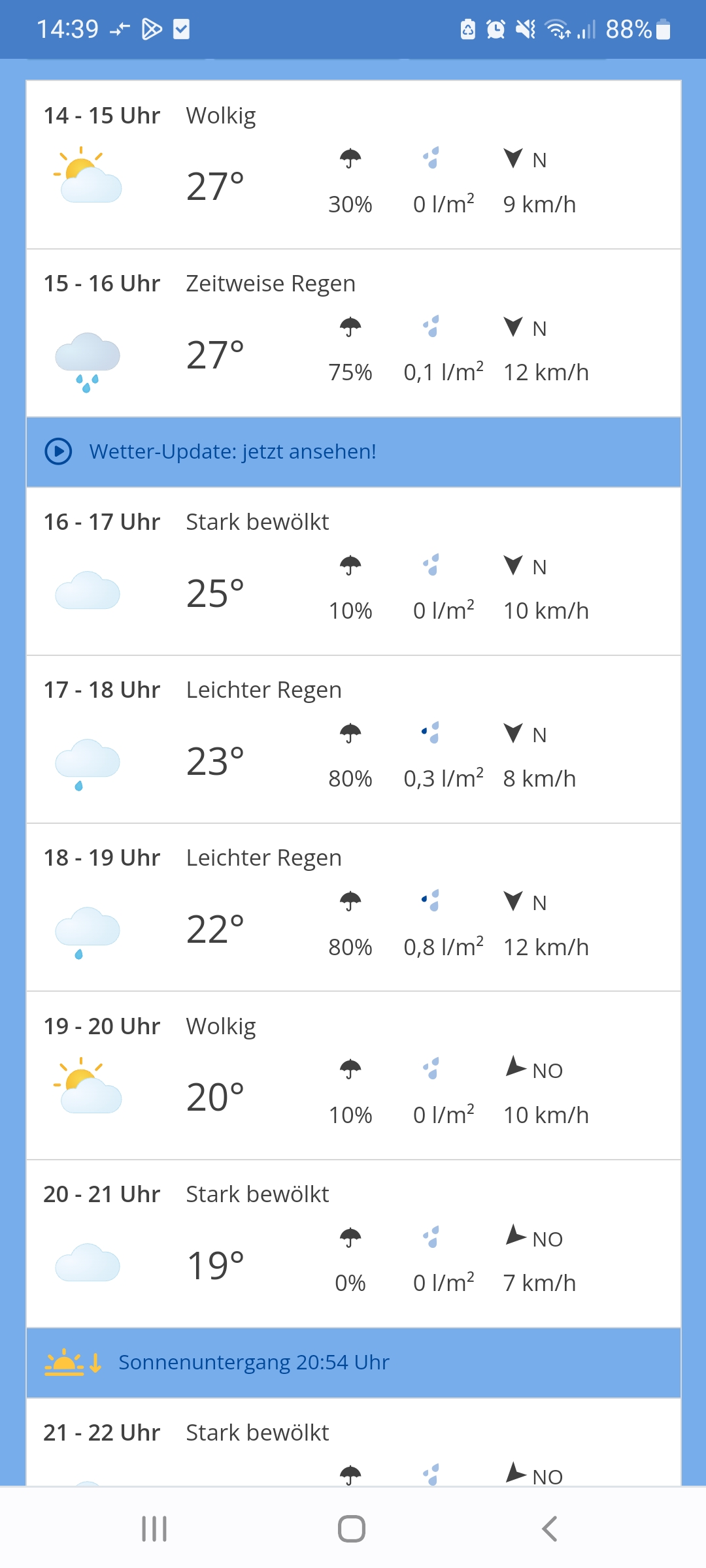Open the 14 - 15 Uhr forecast row
Viewport: 706px width, 1568px height.
[x=354, y=165]
